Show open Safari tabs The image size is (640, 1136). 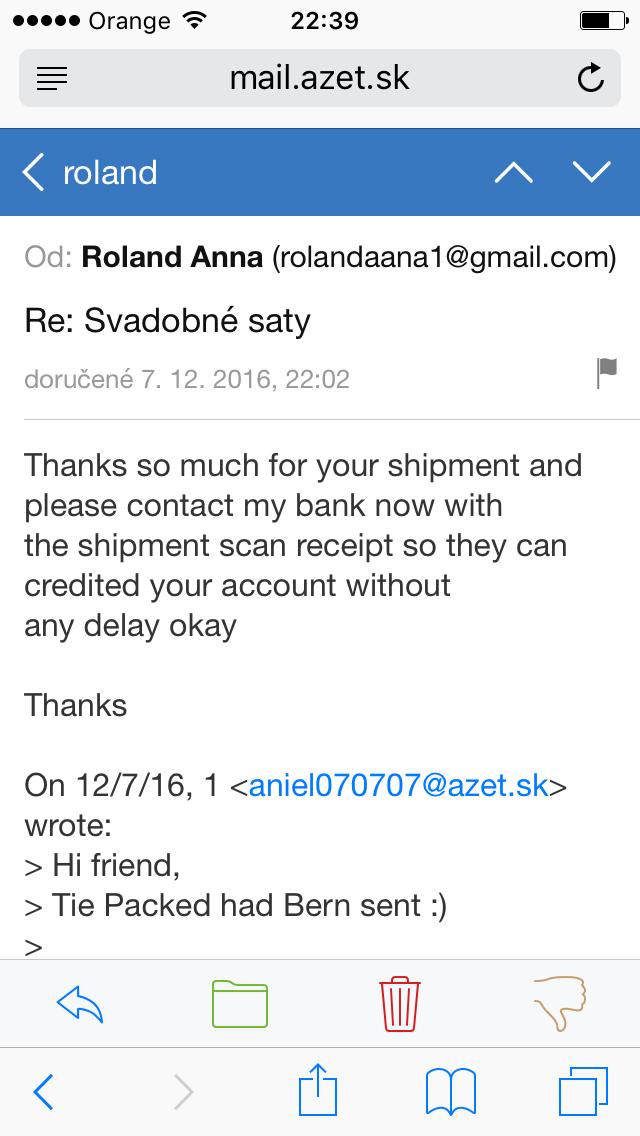pos(583,1092)
